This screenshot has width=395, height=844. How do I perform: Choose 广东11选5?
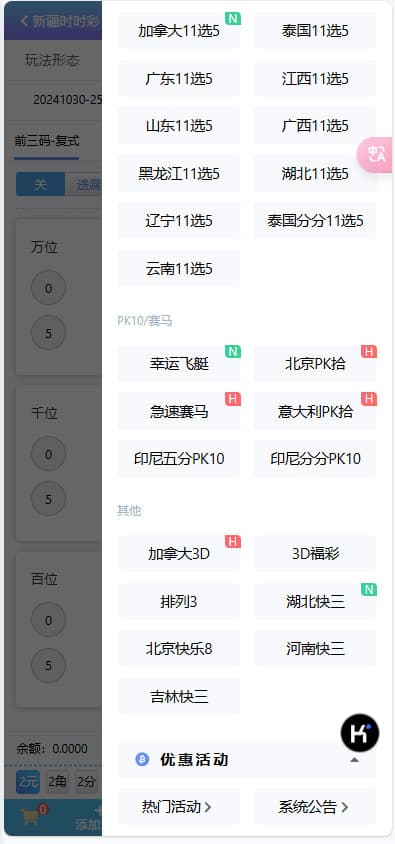pos(179,79)
